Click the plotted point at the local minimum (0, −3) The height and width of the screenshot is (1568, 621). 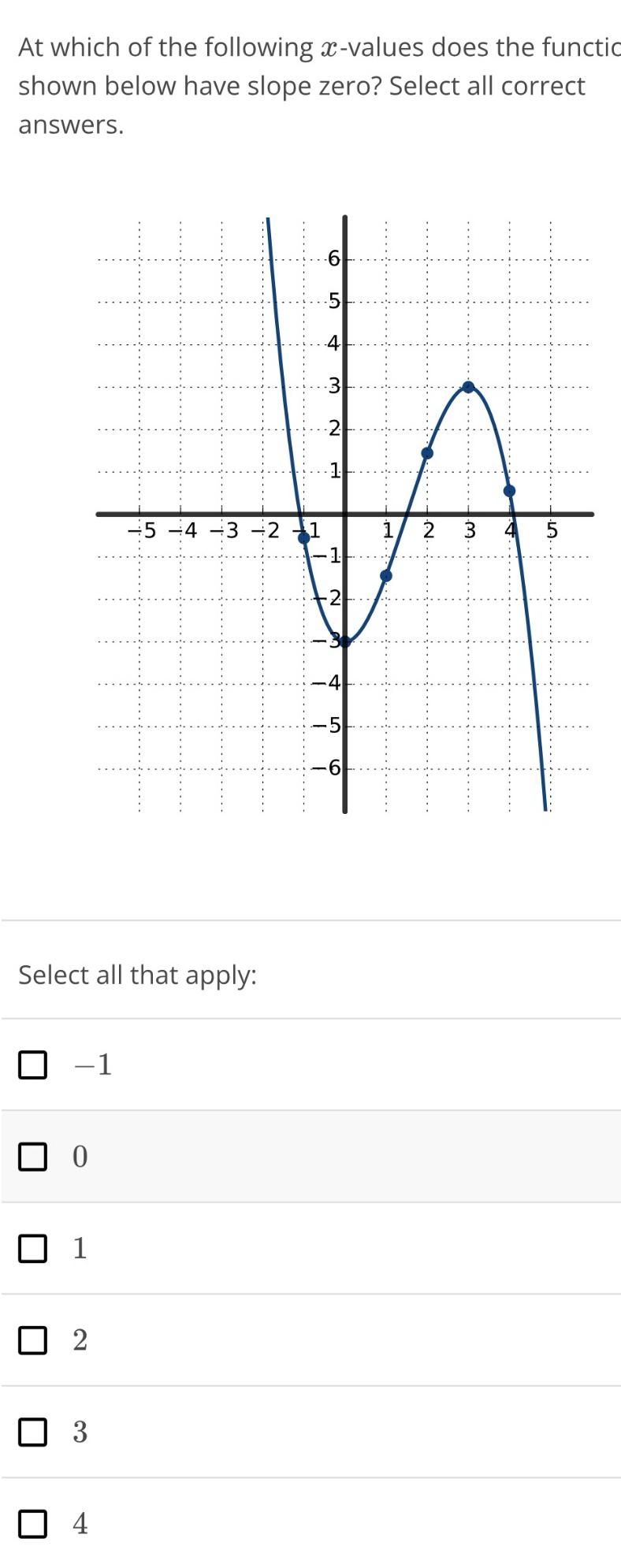click(x=344, y=641)
